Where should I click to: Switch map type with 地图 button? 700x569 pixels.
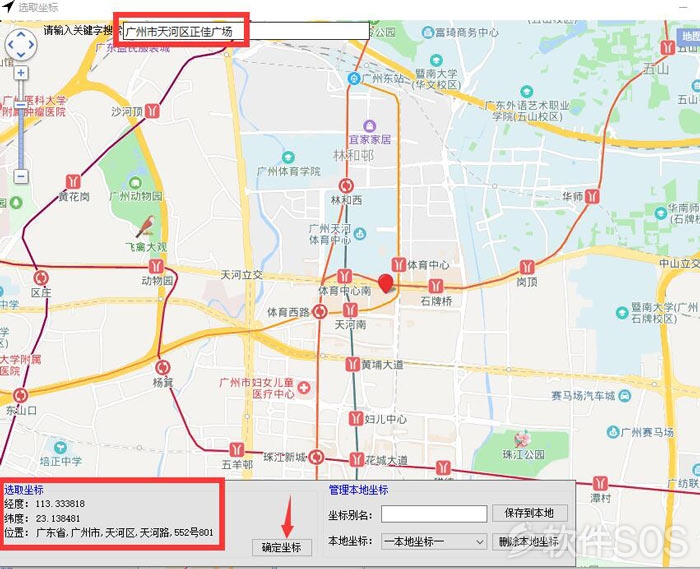point(689,35)
